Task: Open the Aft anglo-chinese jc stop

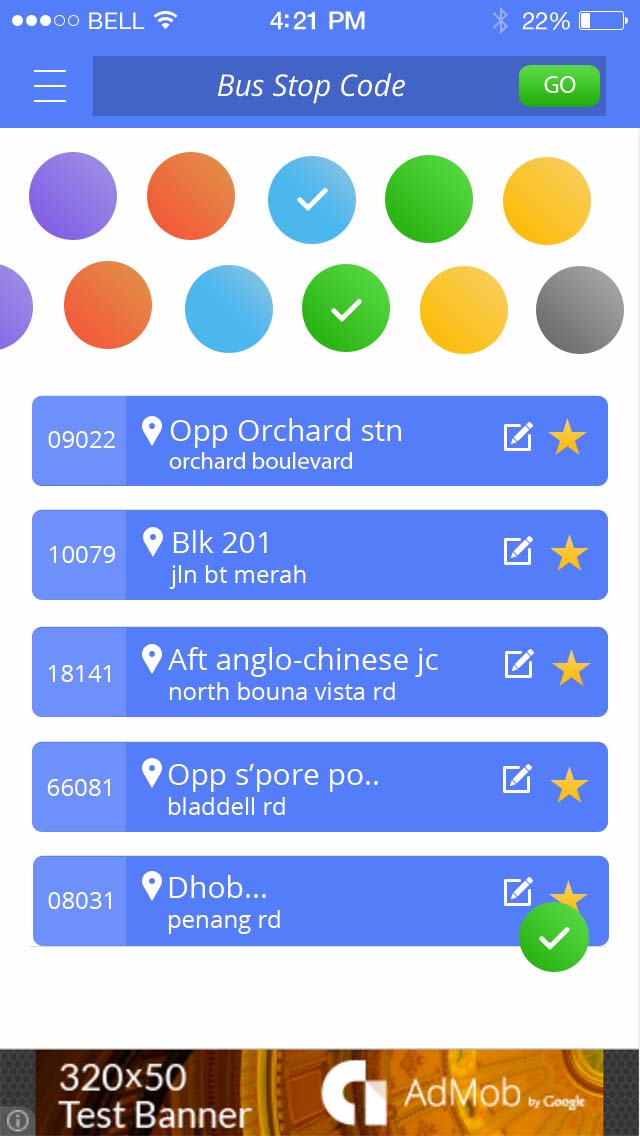Action: [x=300, y=672]
